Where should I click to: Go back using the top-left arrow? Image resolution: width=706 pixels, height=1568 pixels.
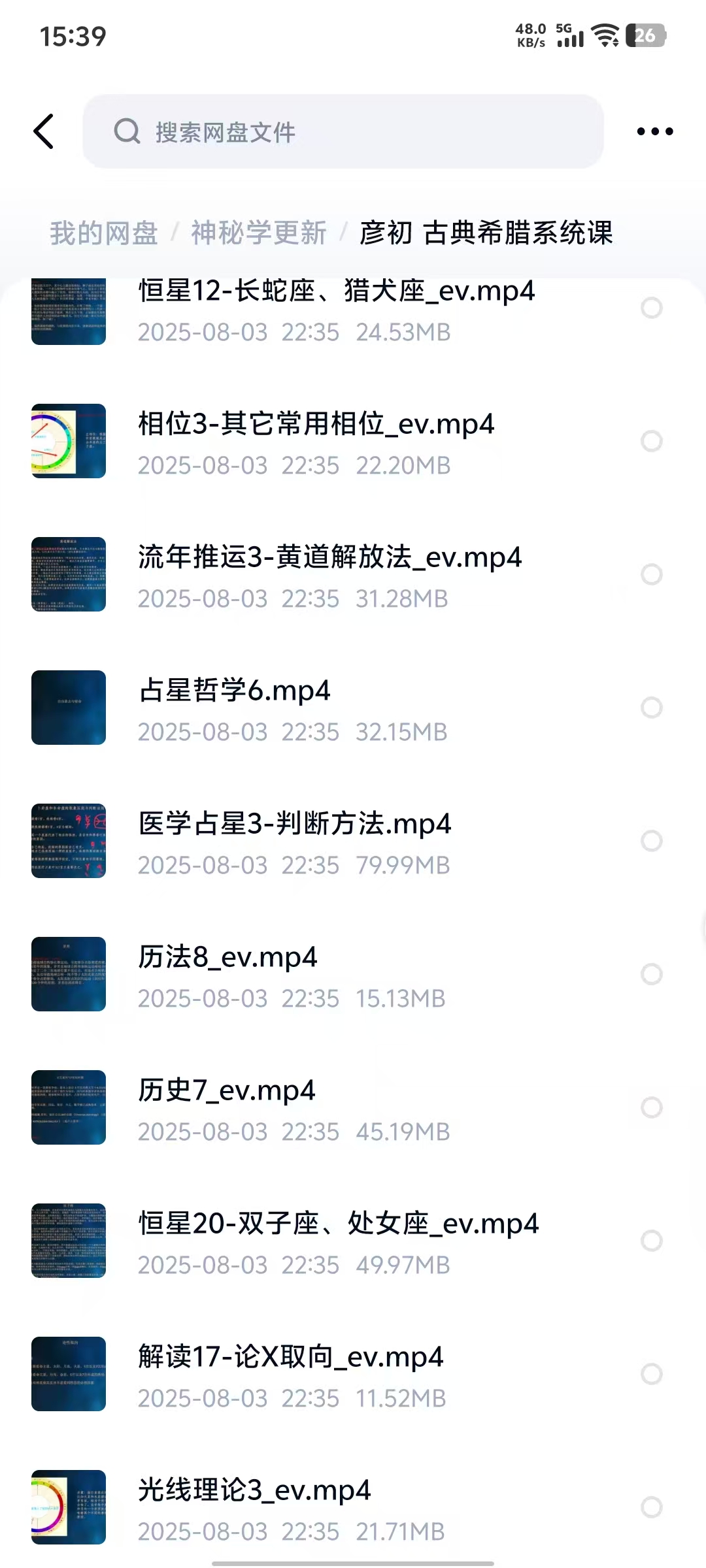pos(44,131)
